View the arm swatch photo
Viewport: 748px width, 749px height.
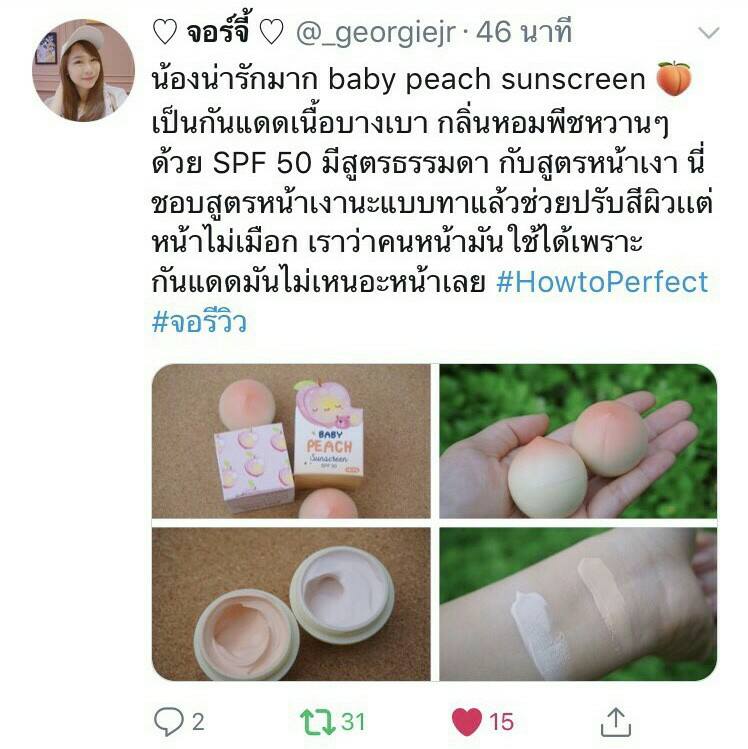pyautogui.click(x=578, y=604)
